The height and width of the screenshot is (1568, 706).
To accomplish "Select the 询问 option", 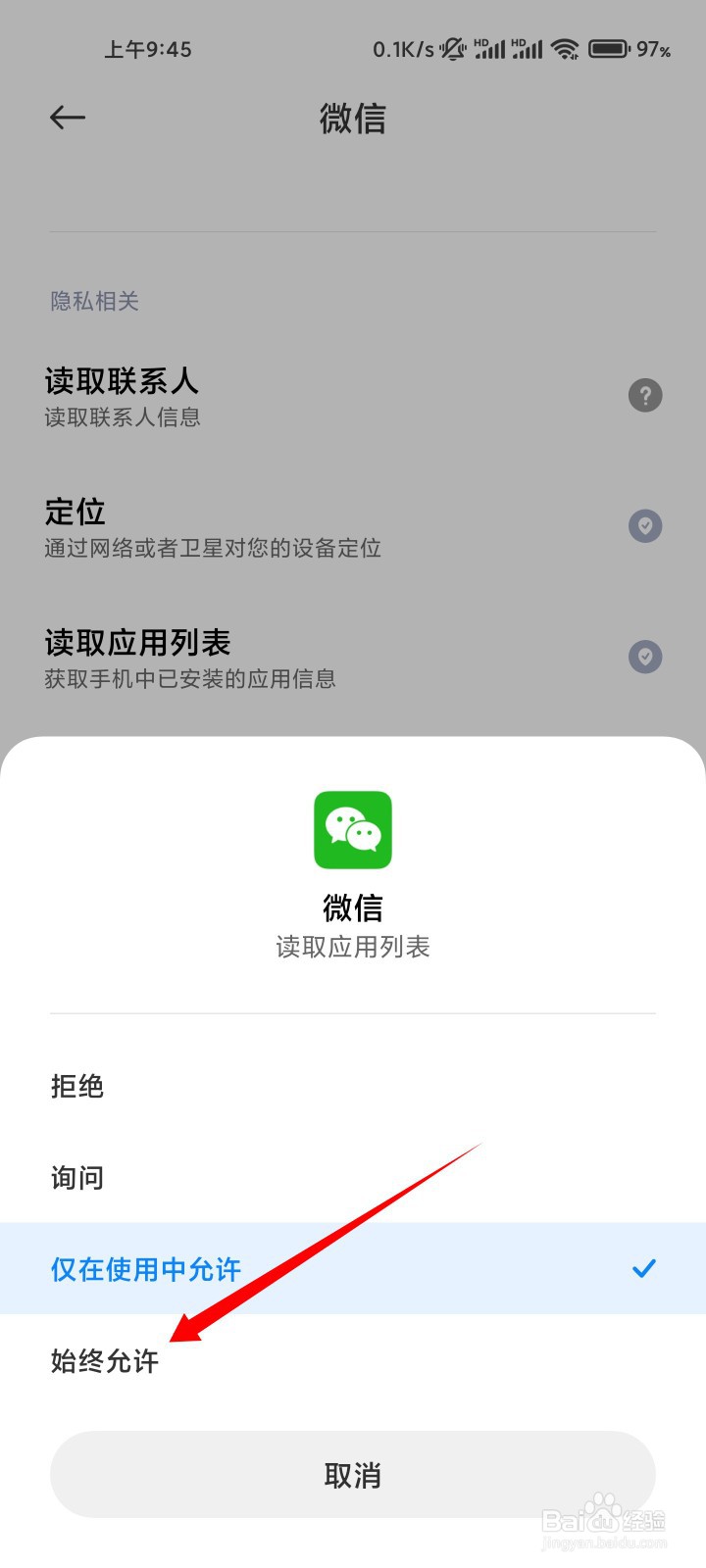I will pos(78,1177).
